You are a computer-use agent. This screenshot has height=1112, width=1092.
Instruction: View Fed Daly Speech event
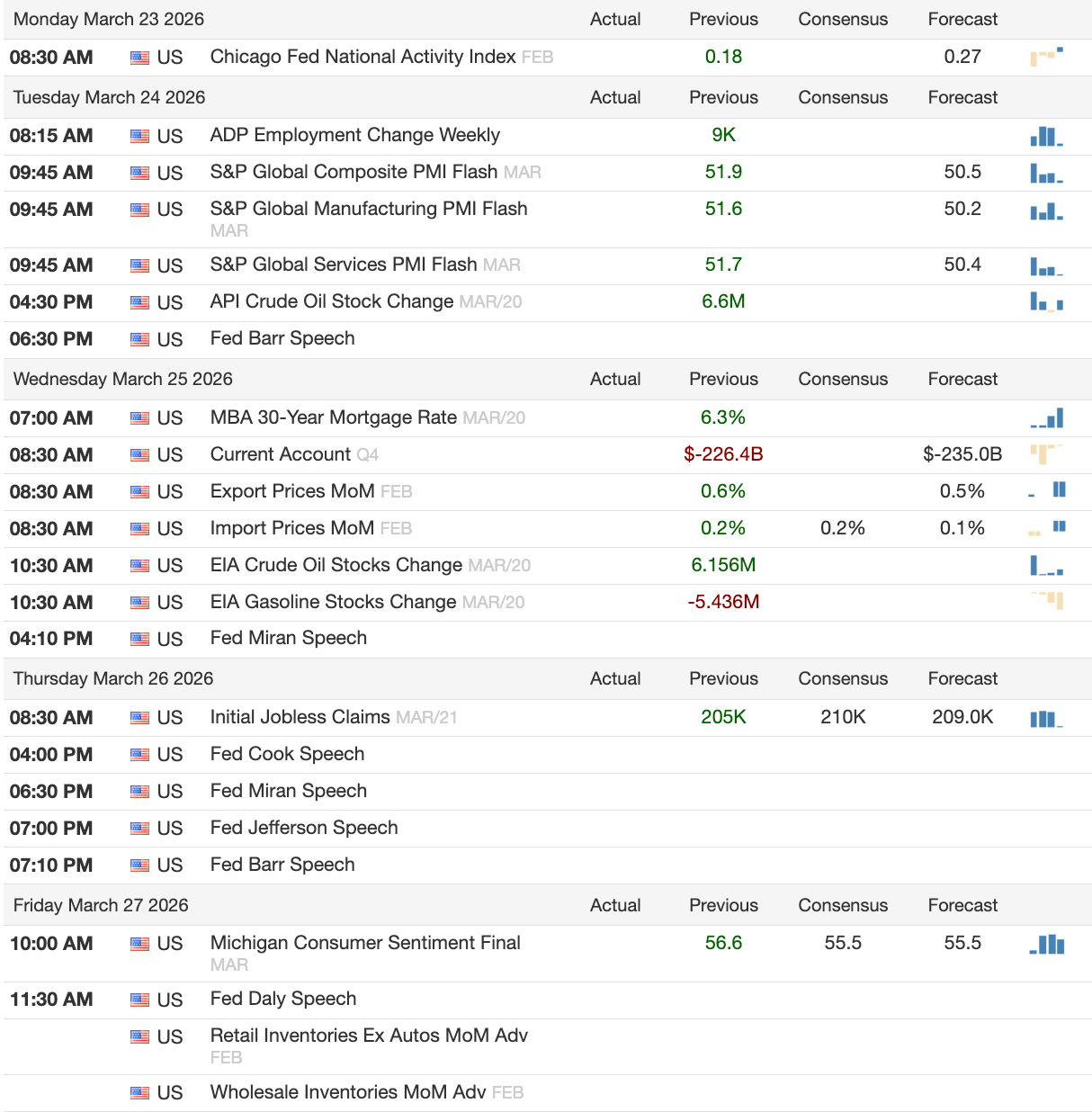[x=282, y=999]
